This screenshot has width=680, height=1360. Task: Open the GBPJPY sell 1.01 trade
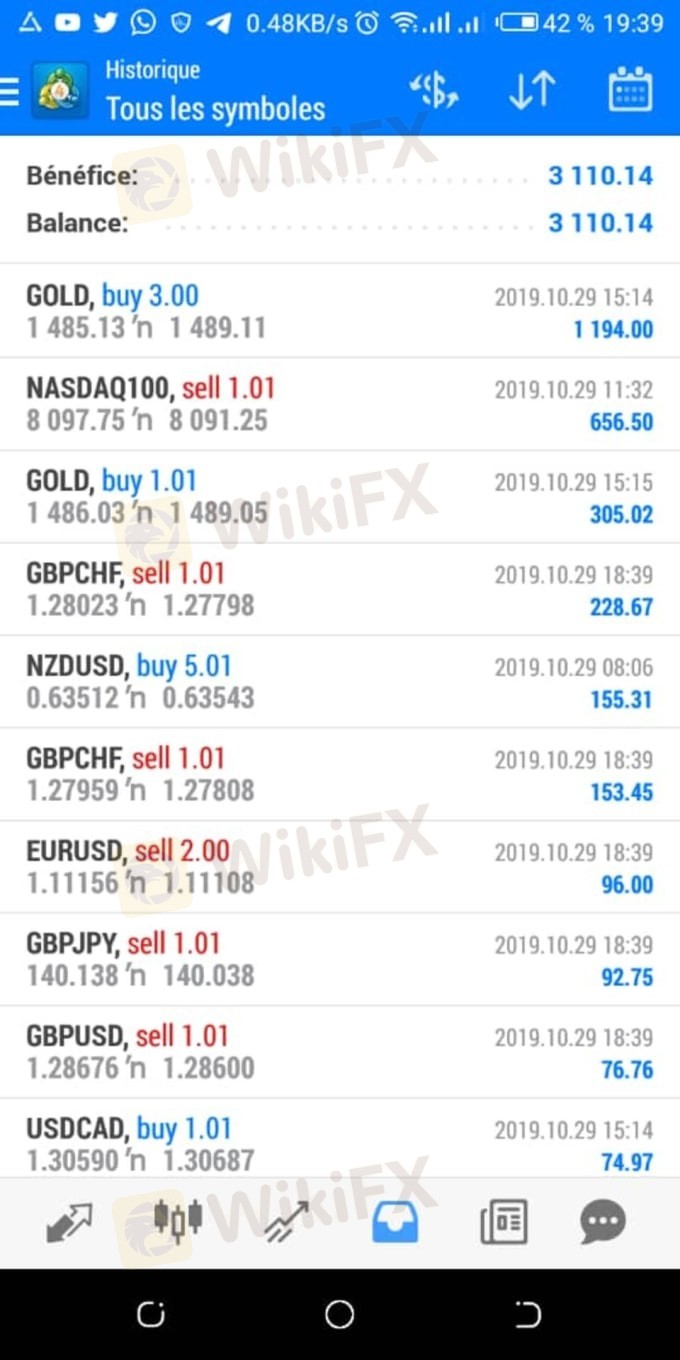click(340, 959)
